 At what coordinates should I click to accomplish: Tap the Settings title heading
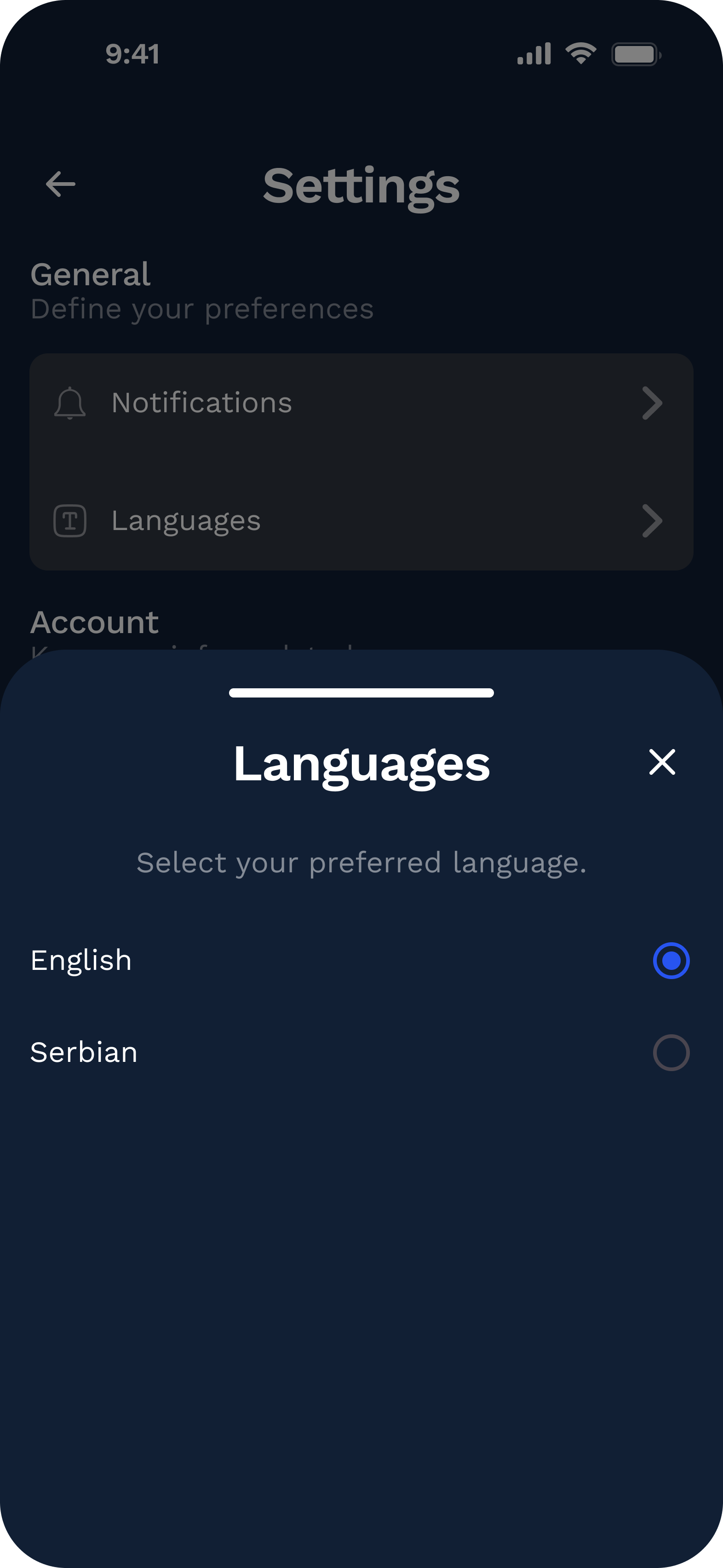point(361,184)
